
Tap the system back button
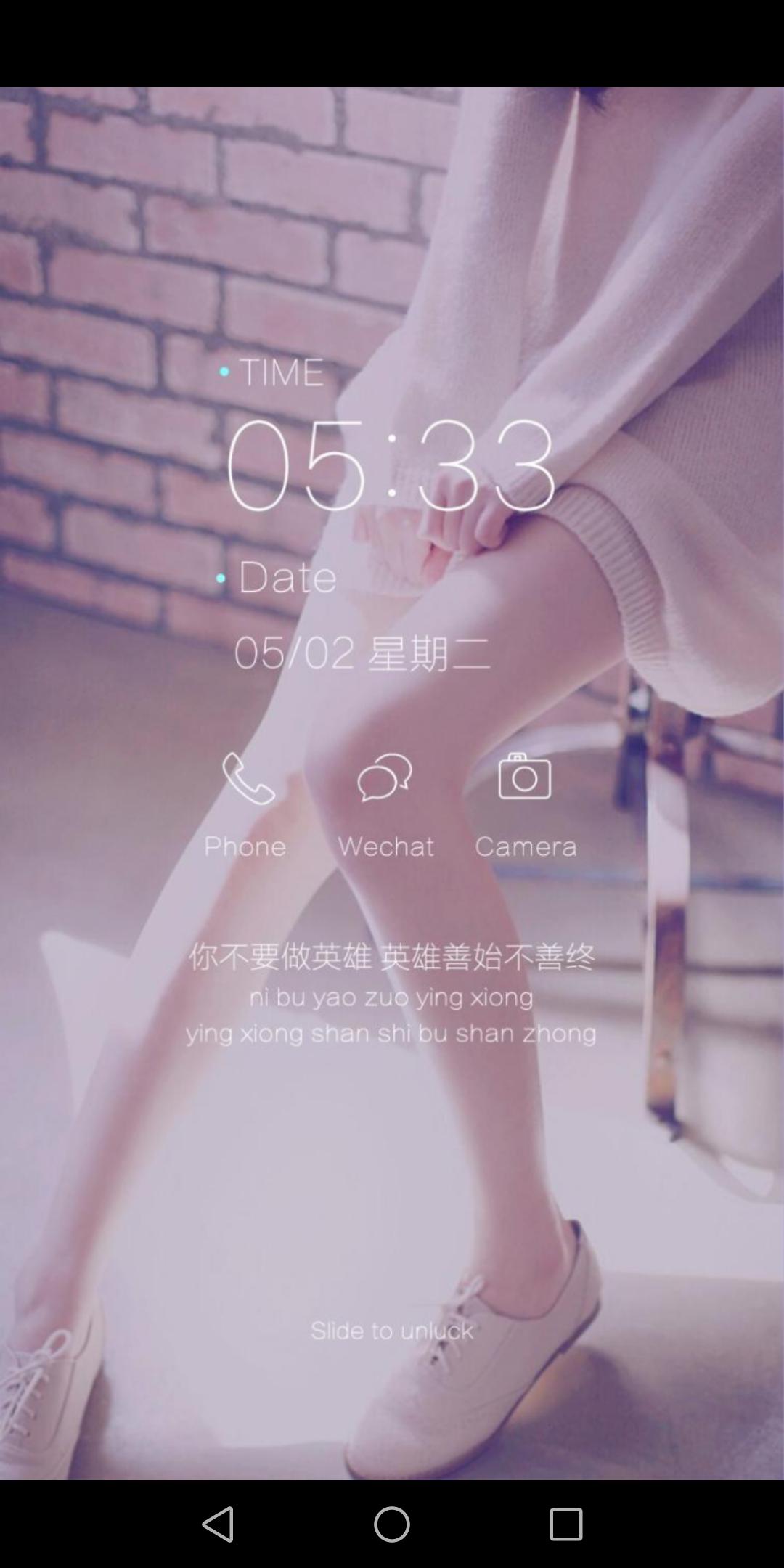(x=218, y=1524)
